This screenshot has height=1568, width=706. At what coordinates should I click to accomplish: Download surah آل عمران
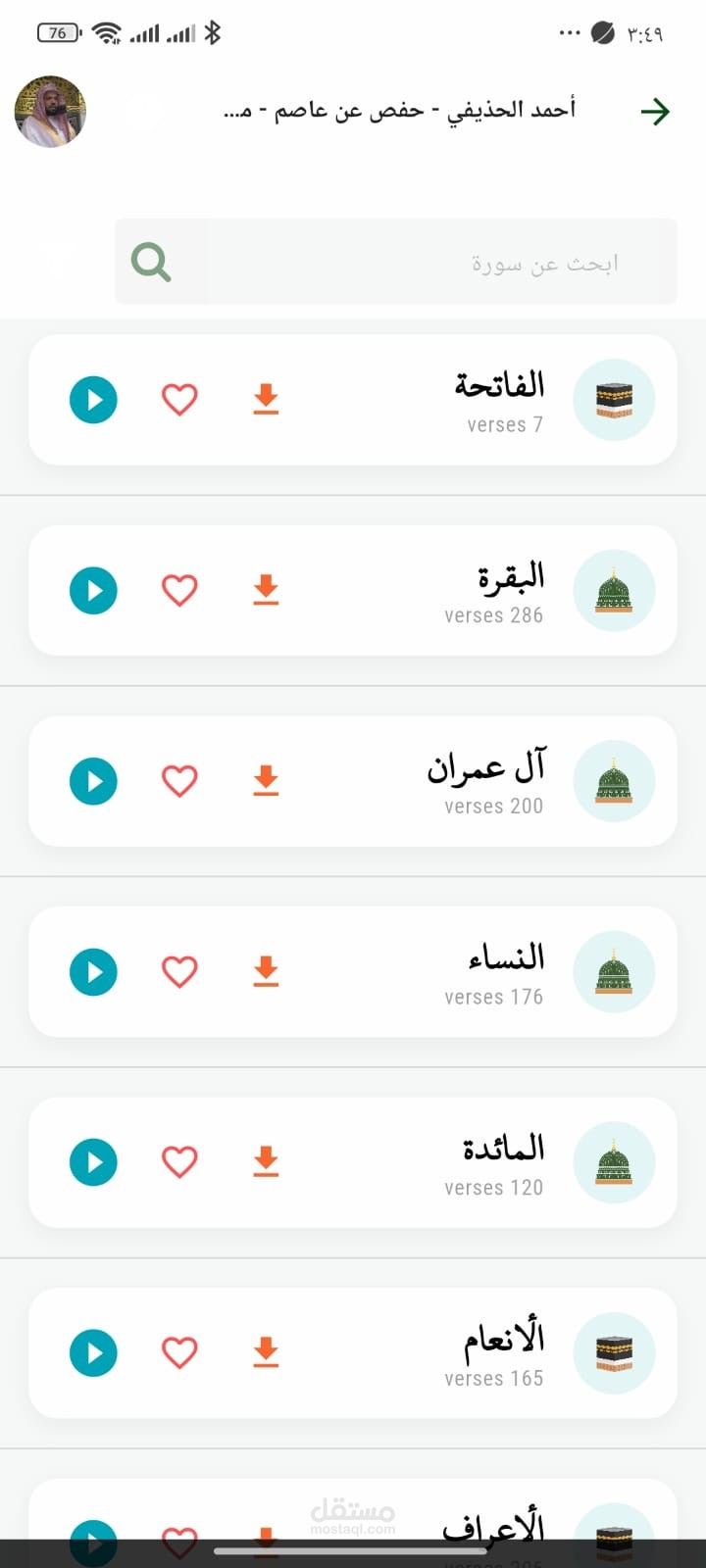point(266,781)
